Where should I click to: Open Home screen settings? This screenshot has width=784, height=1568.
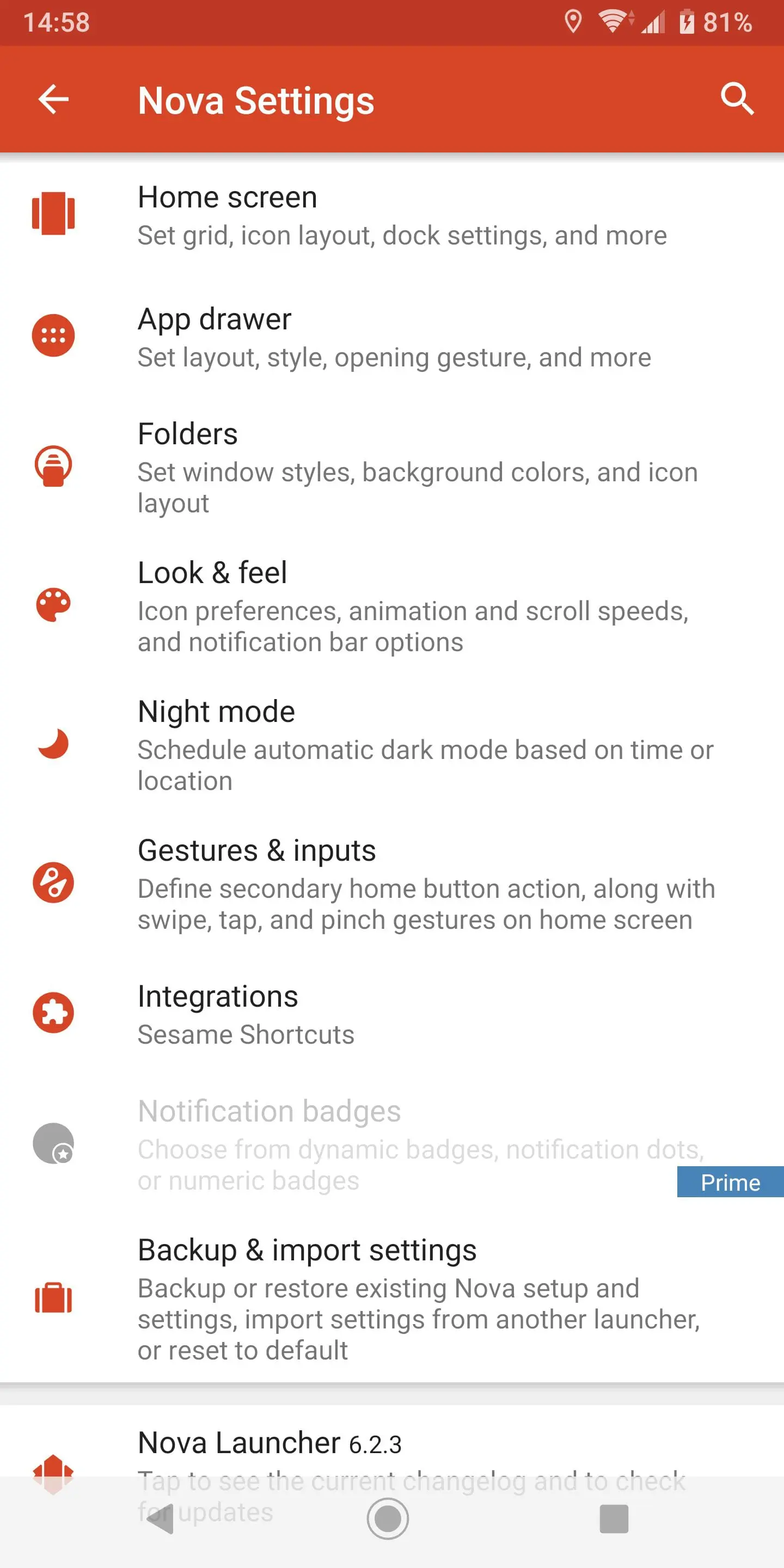(392, 215)
